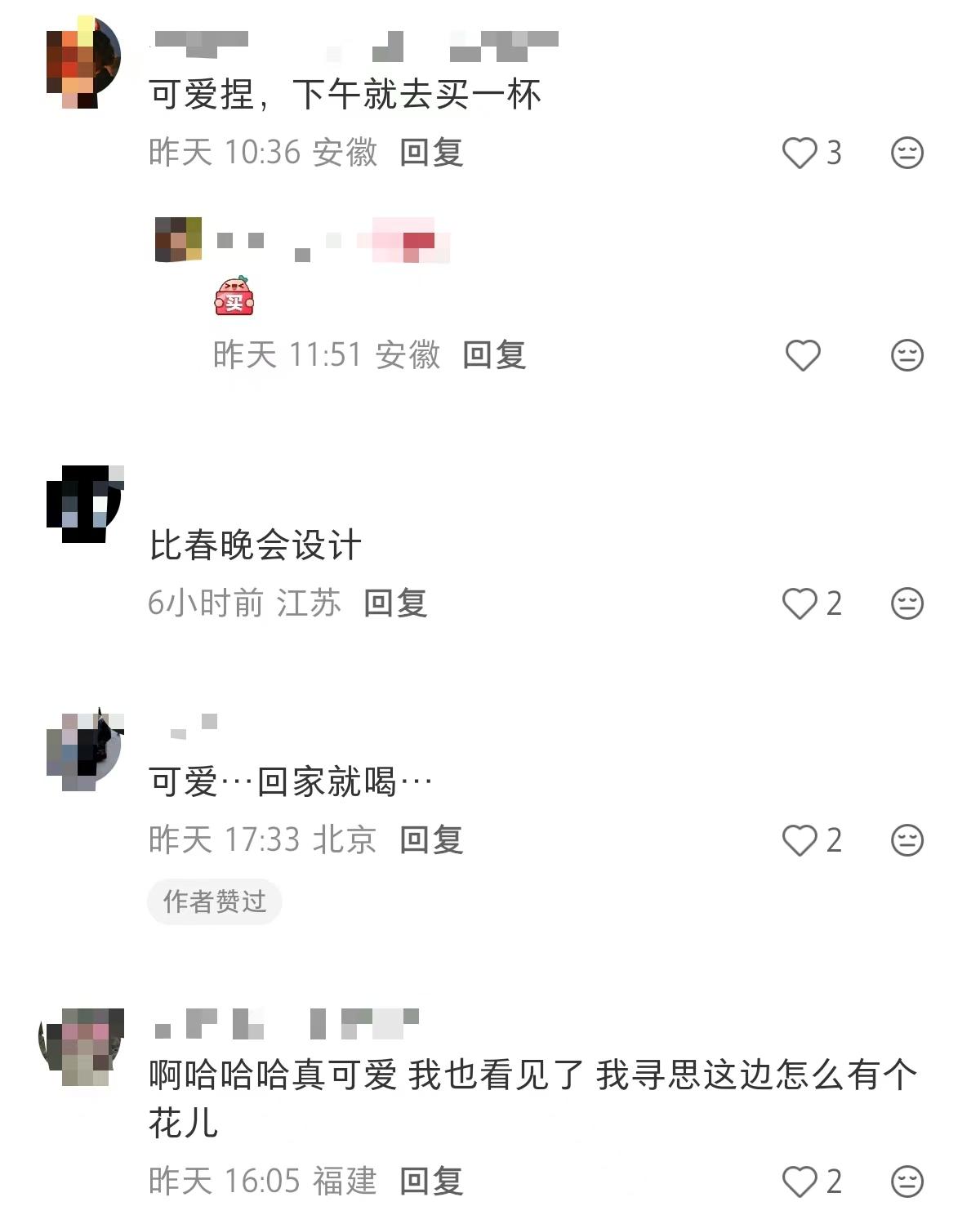Image resolution: width=980 pixels, height=1224 pixels.
Task: Dislike the comment "可爱捏，下午就去买一杯"
Action: pyautogui.click(x=906, y=153)
